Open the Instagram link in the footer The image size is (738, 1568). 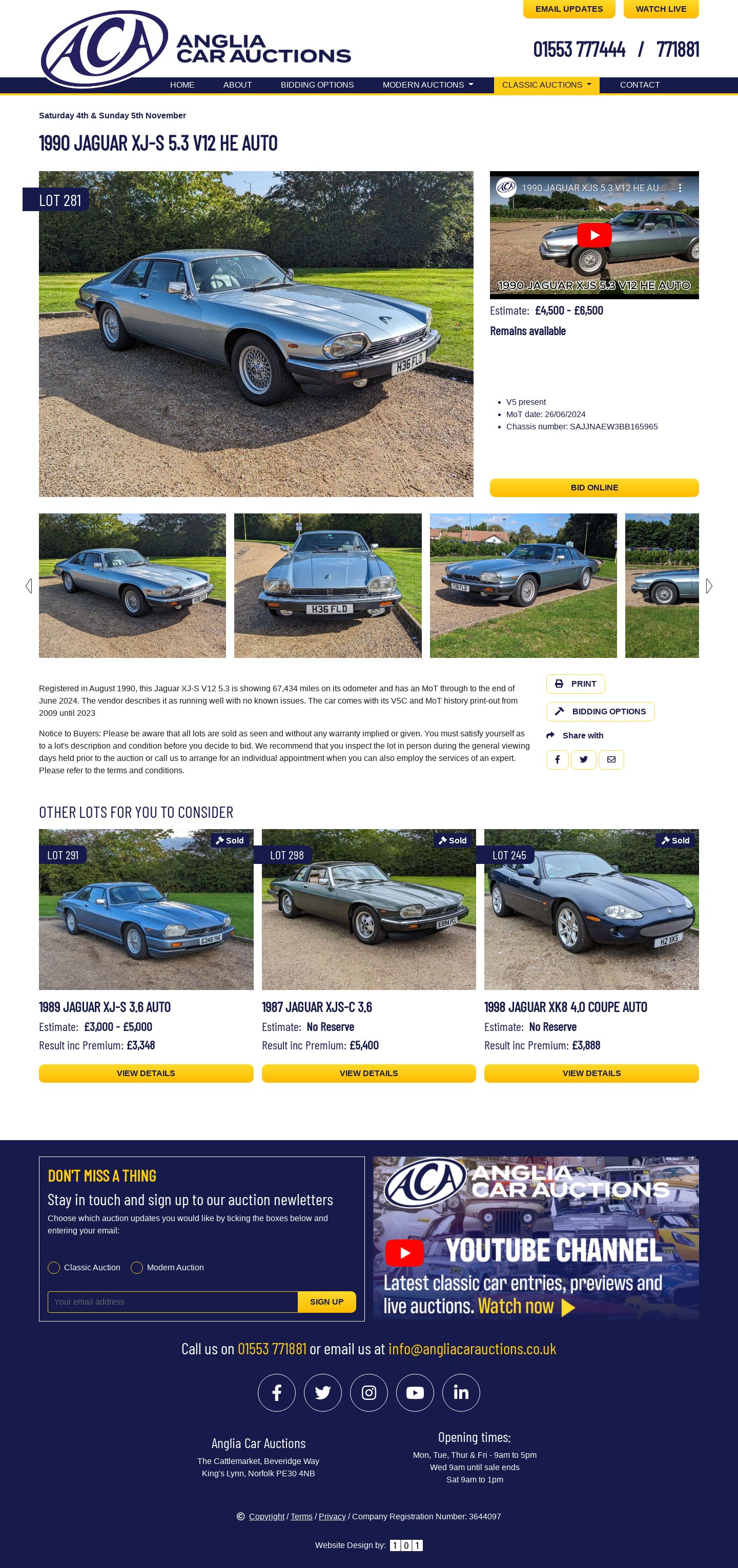(369, 1392)
